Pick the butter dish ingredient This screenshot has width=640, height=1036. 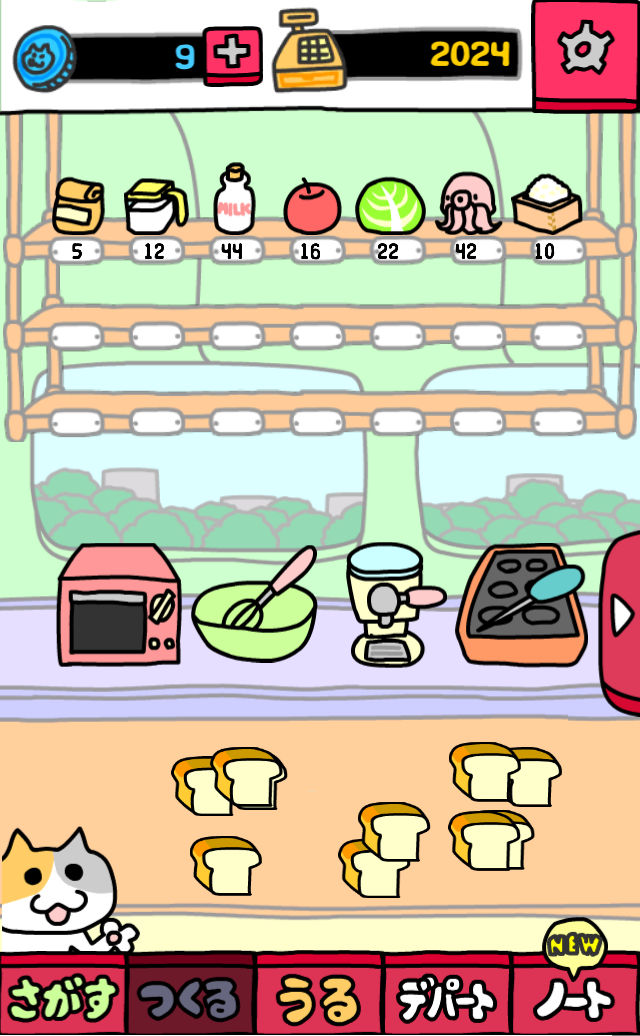(156, 206)
